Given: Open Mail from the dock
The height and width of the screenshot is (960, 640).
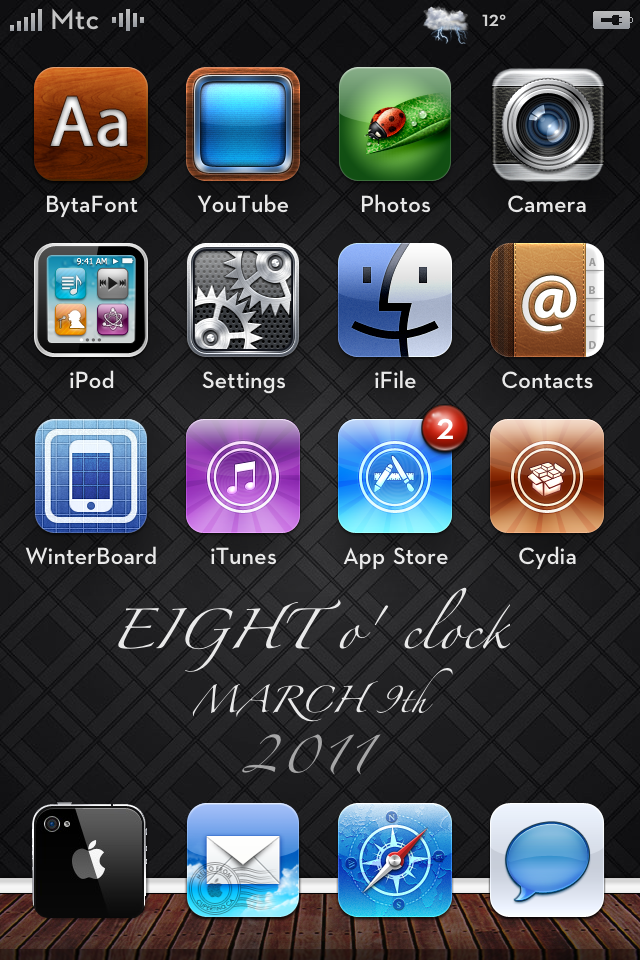Looking at the screenshot, I should click(x=243, y=860).
